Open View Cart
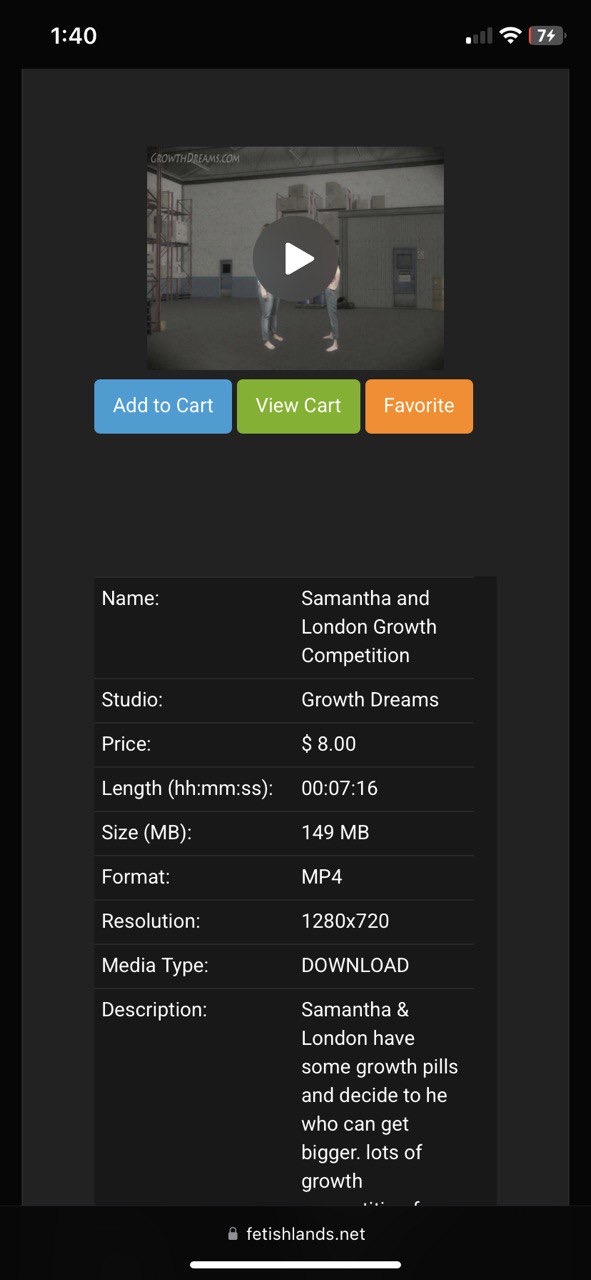The image size is (591, 1280). (298, 406)
